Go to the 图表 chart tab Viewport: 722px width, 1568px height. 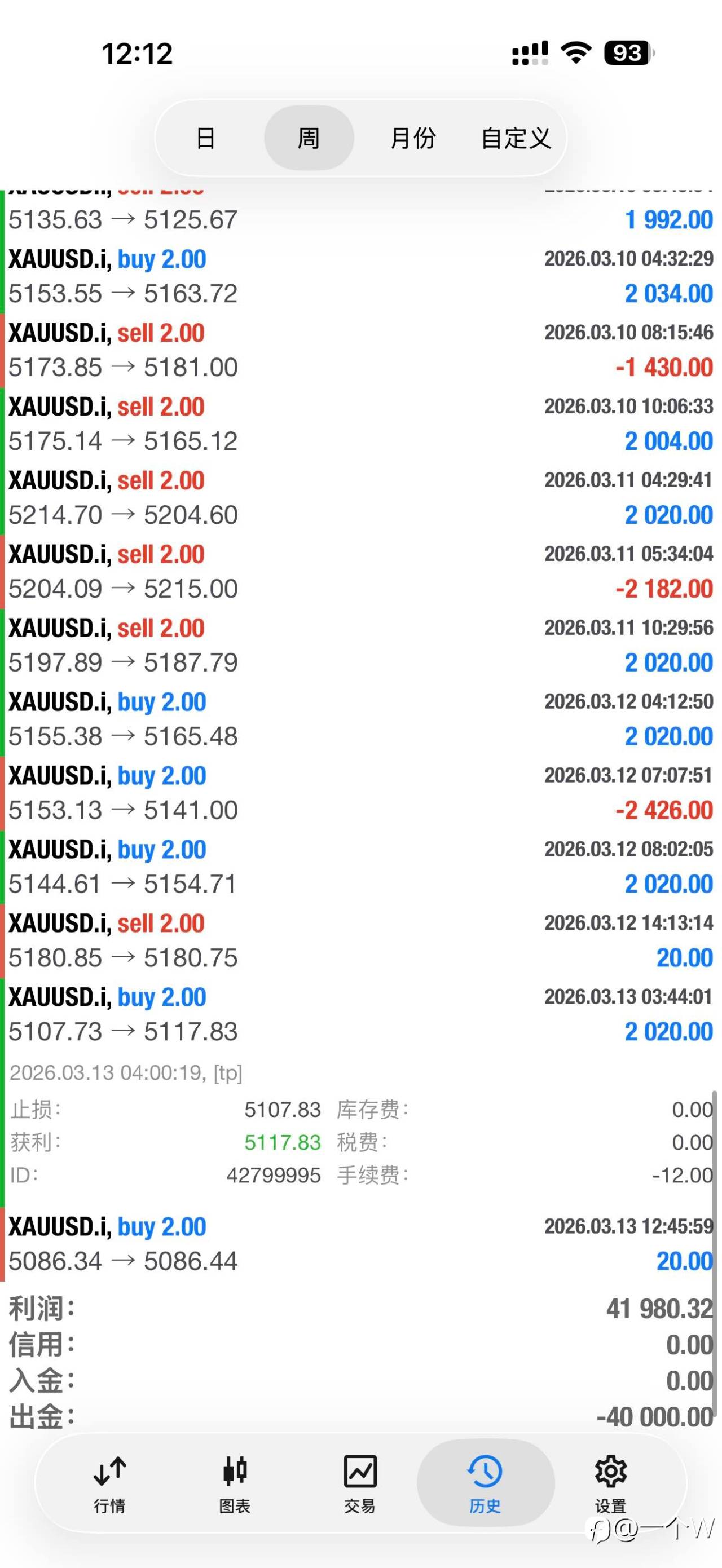pos(235,1484)
